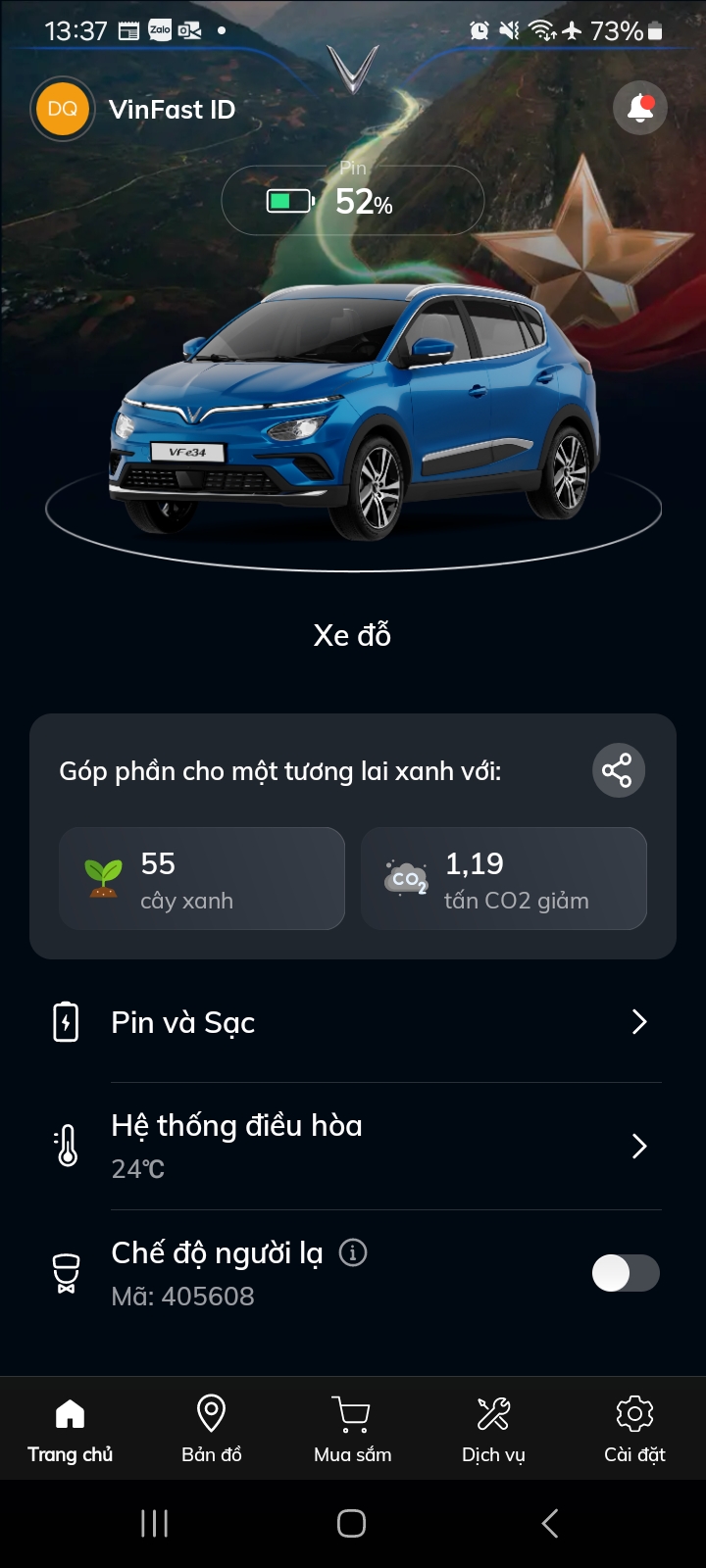Switch to the Mua sắm tab
The width and height of the screenshot is (706, 1568).
(352, 1428)
